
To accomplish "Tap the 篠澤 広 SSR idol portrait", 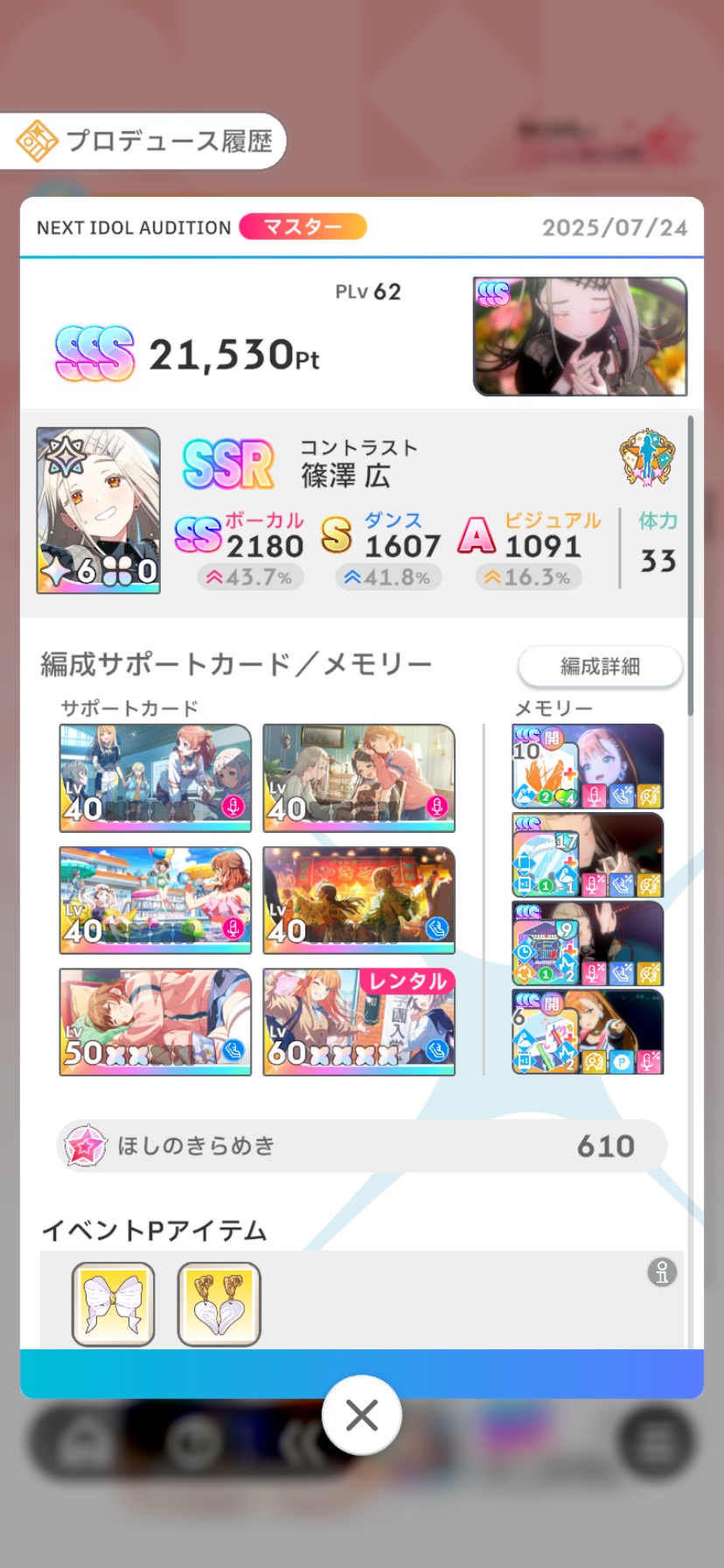I will click(x=99, y=511).
